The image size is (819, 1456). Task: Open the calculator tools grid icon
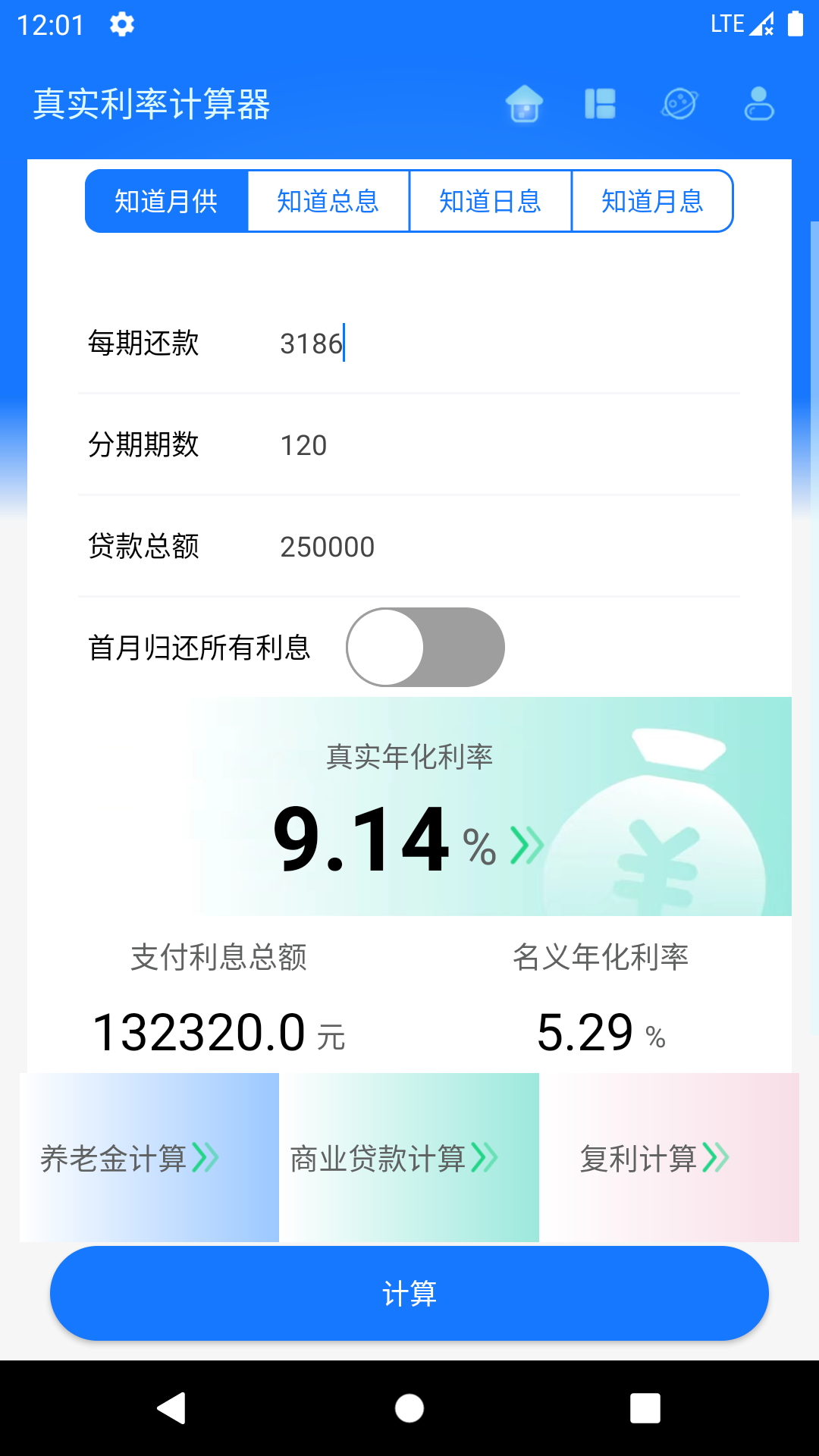click(x=601, y=105)
